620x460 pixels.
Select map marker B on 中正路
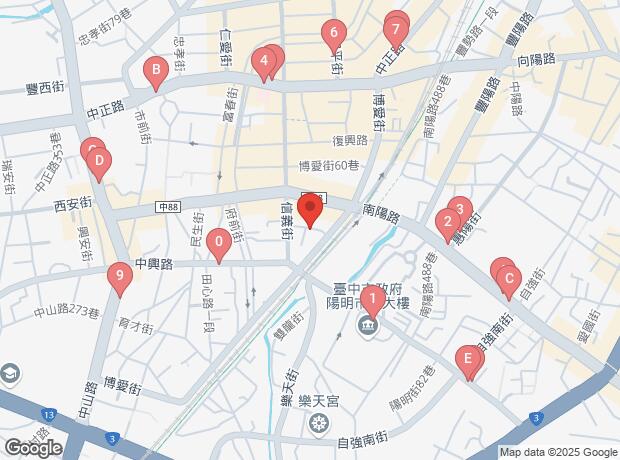(154, 71)
